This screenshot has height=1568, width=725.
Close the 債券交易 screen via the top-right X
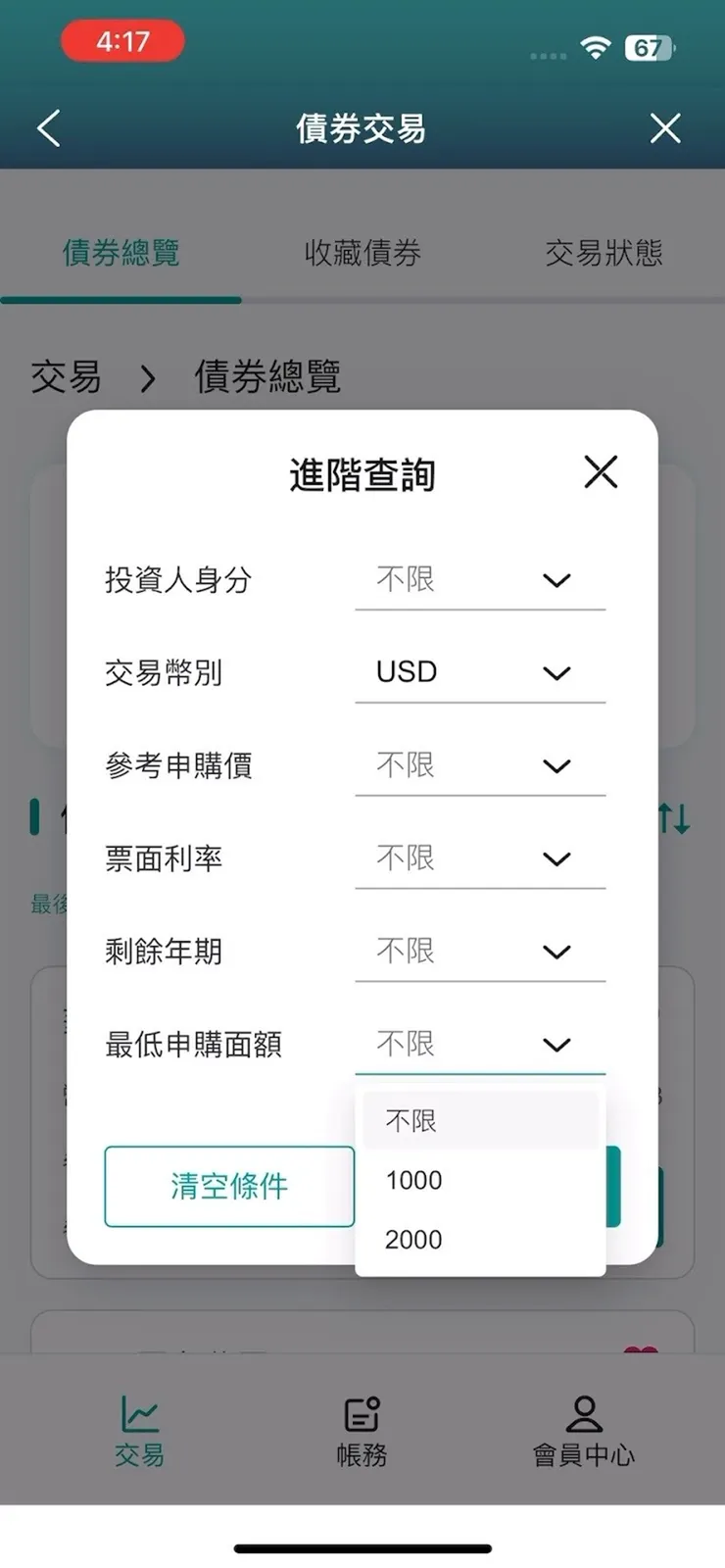pos(664,127)
